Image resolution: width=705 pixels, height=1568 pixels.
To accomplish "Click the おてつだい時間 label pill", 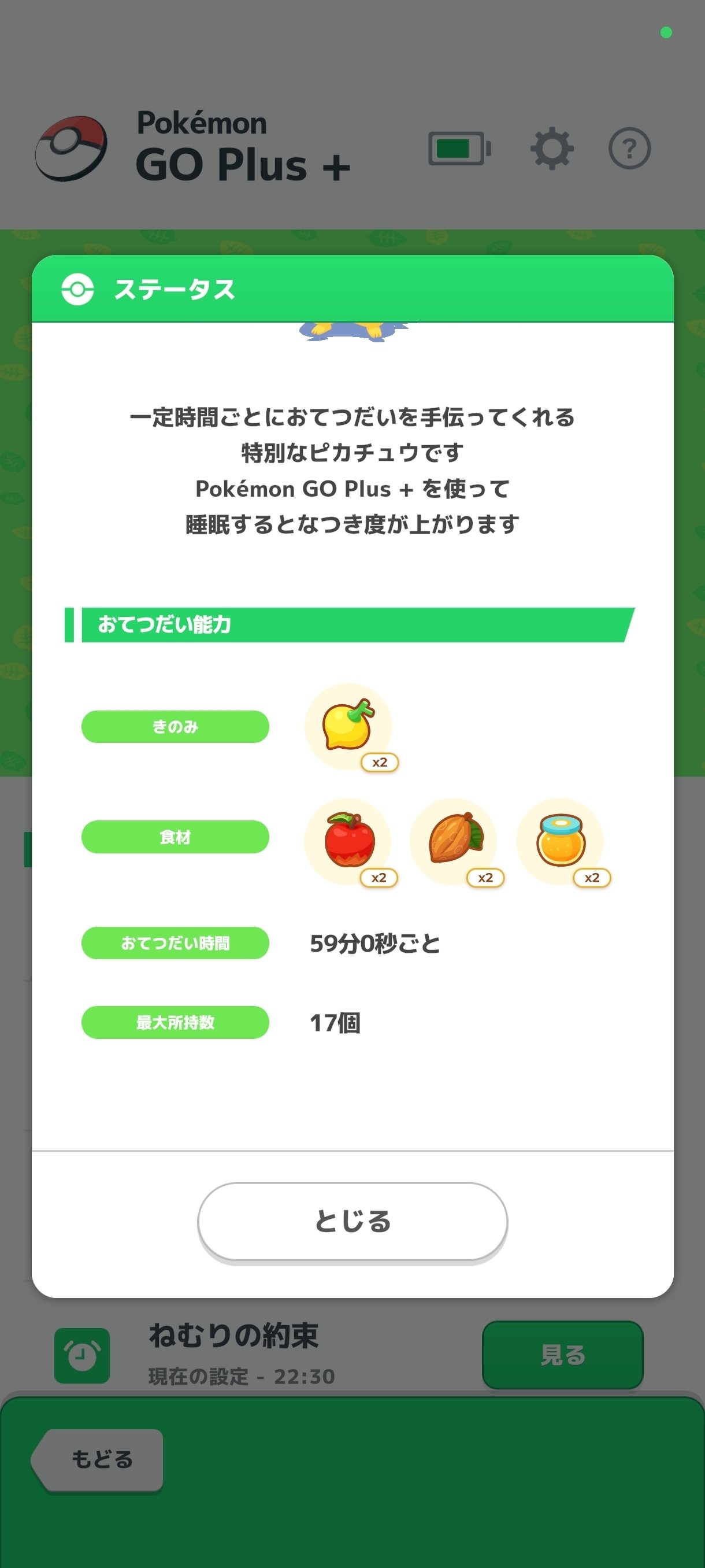I will (x=175, y=943).
